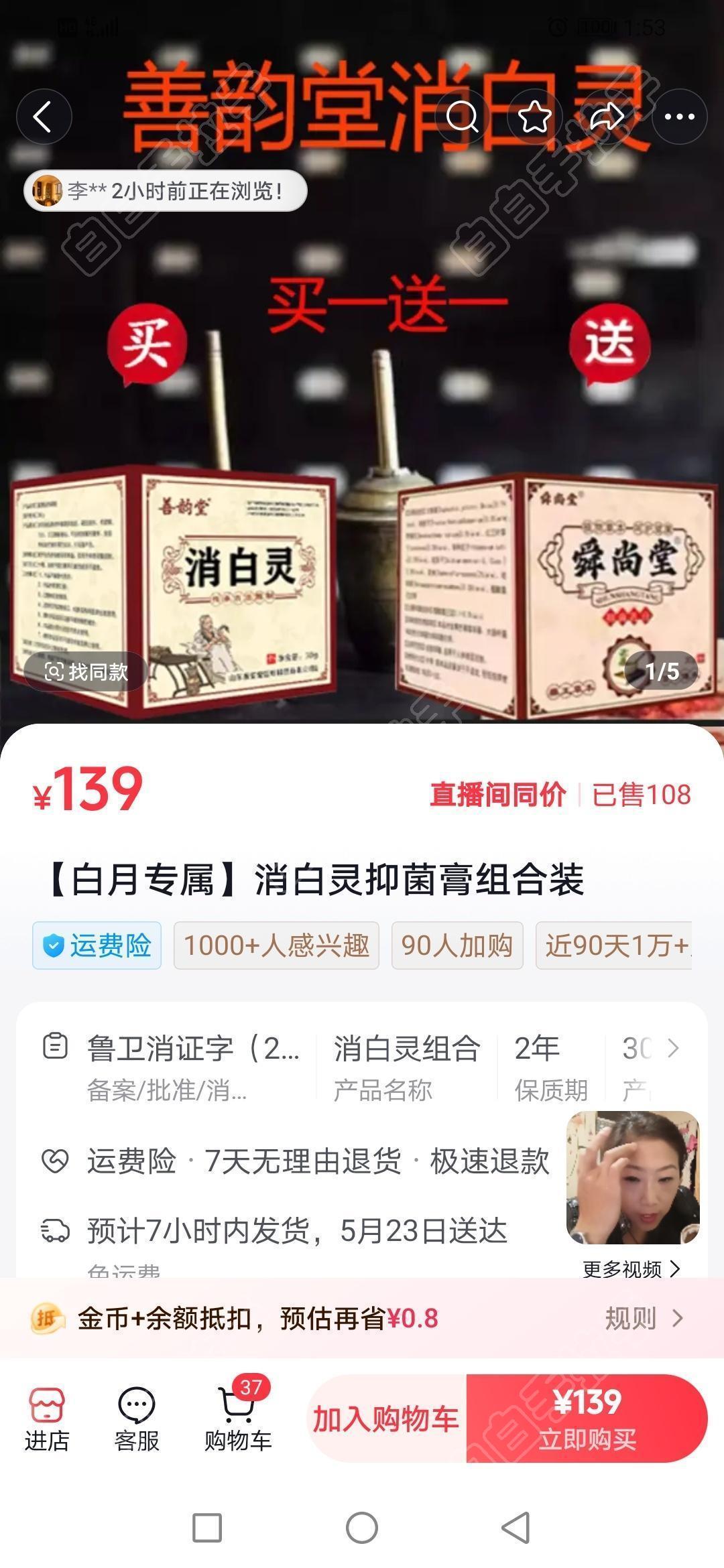View 规则 for coin deduction
This screenshot has width=724, height=1568.
(x=642, y=1318)
